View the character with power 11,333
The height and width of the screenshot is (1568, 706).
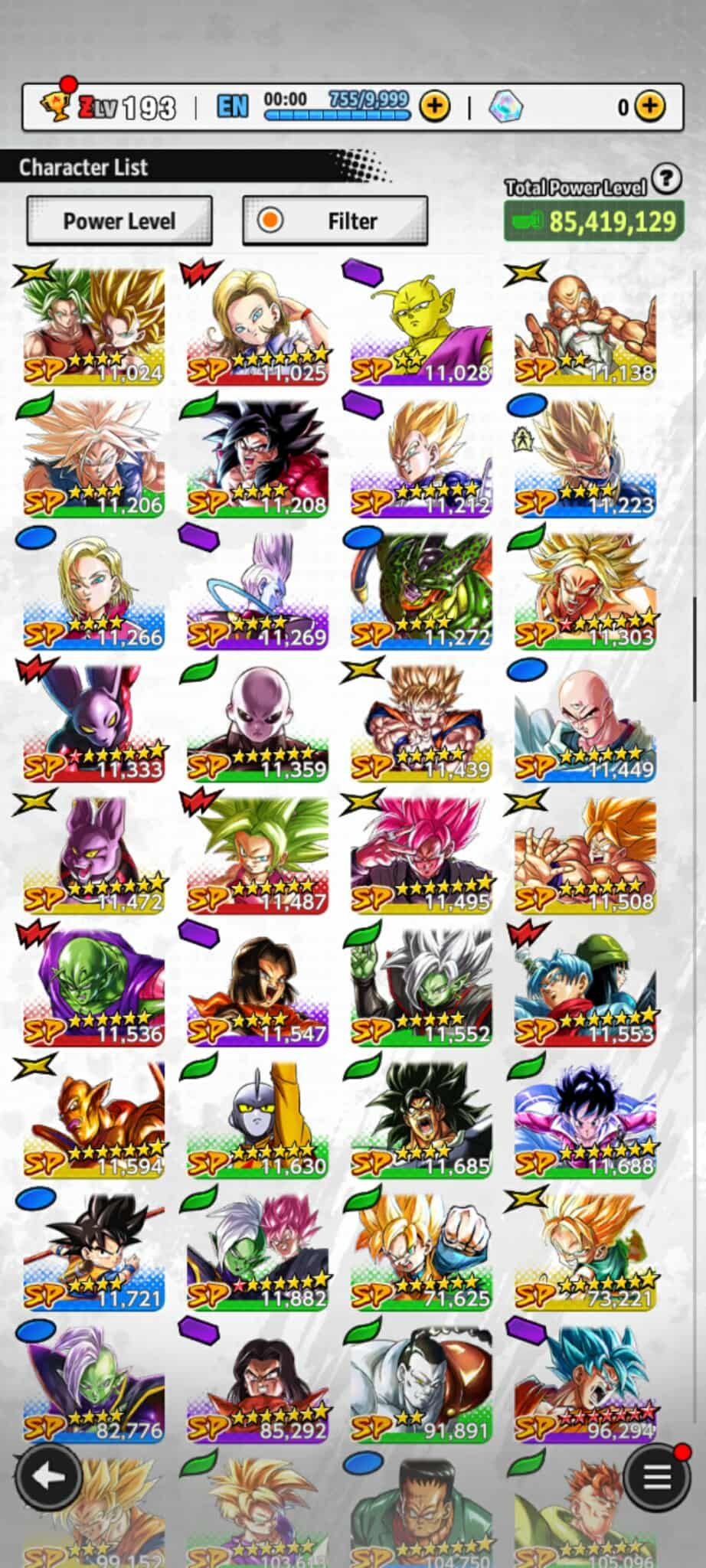pos(93,723)
